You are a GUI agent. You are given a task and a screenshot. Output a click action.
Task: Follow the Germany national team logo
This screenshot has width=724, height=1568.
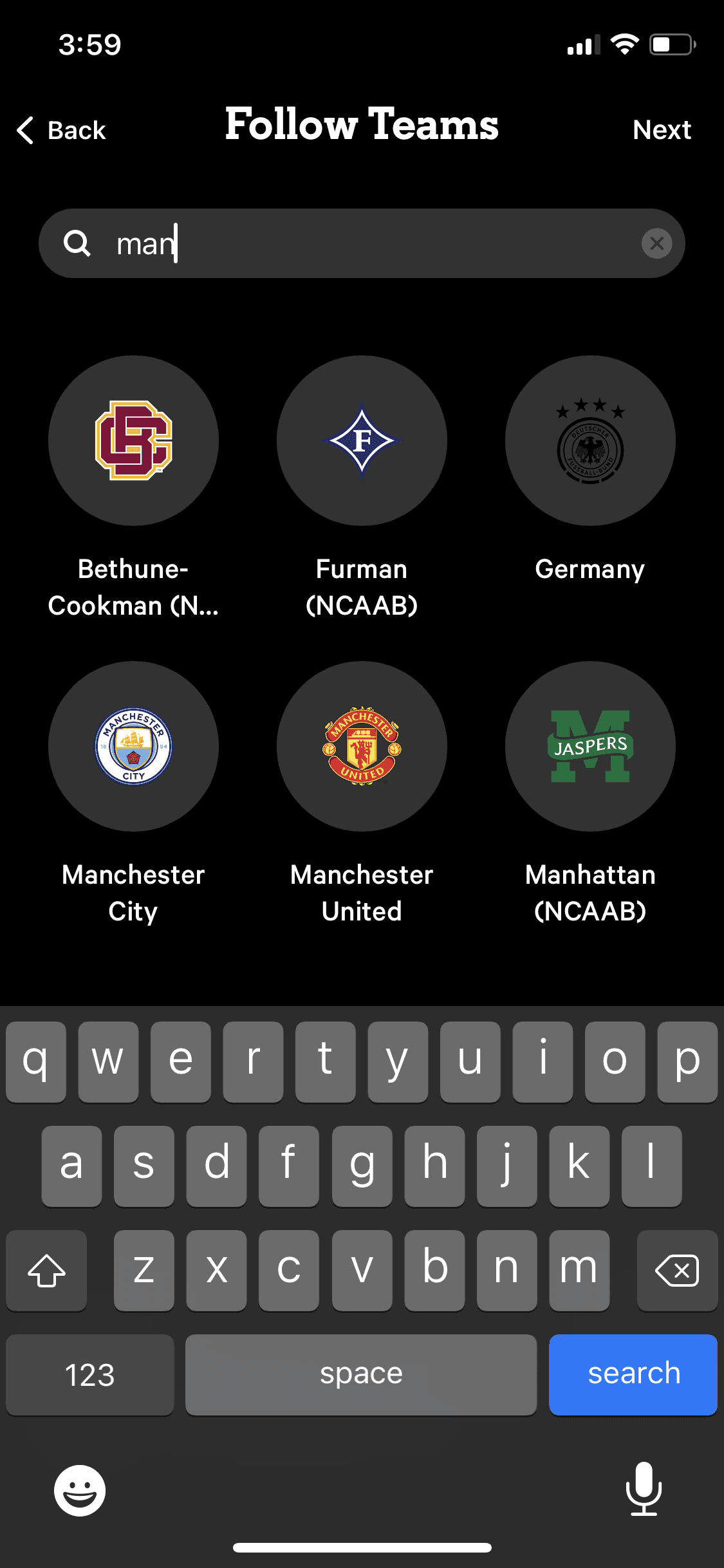tap(590, 440)
